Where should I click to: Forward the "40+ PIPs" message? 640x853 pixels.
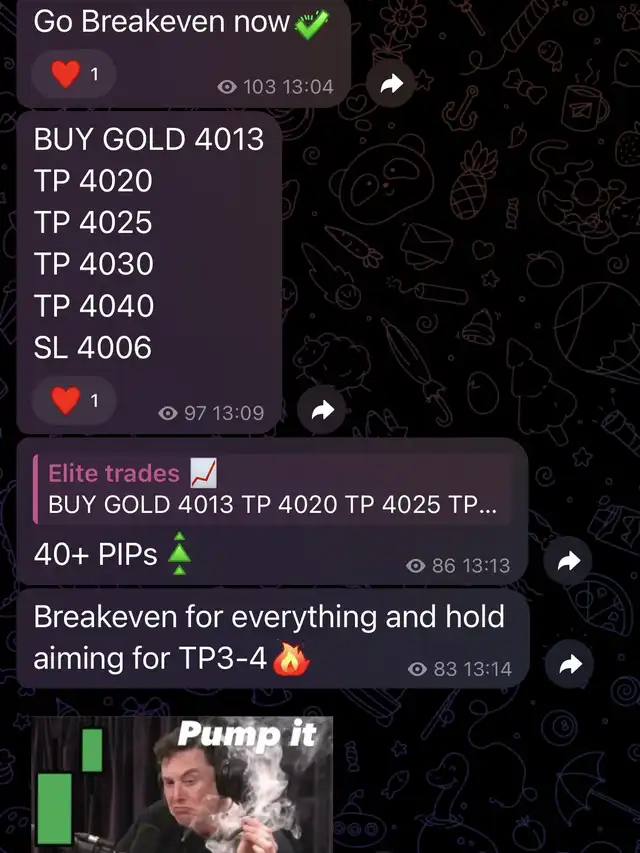coord(568,564)
